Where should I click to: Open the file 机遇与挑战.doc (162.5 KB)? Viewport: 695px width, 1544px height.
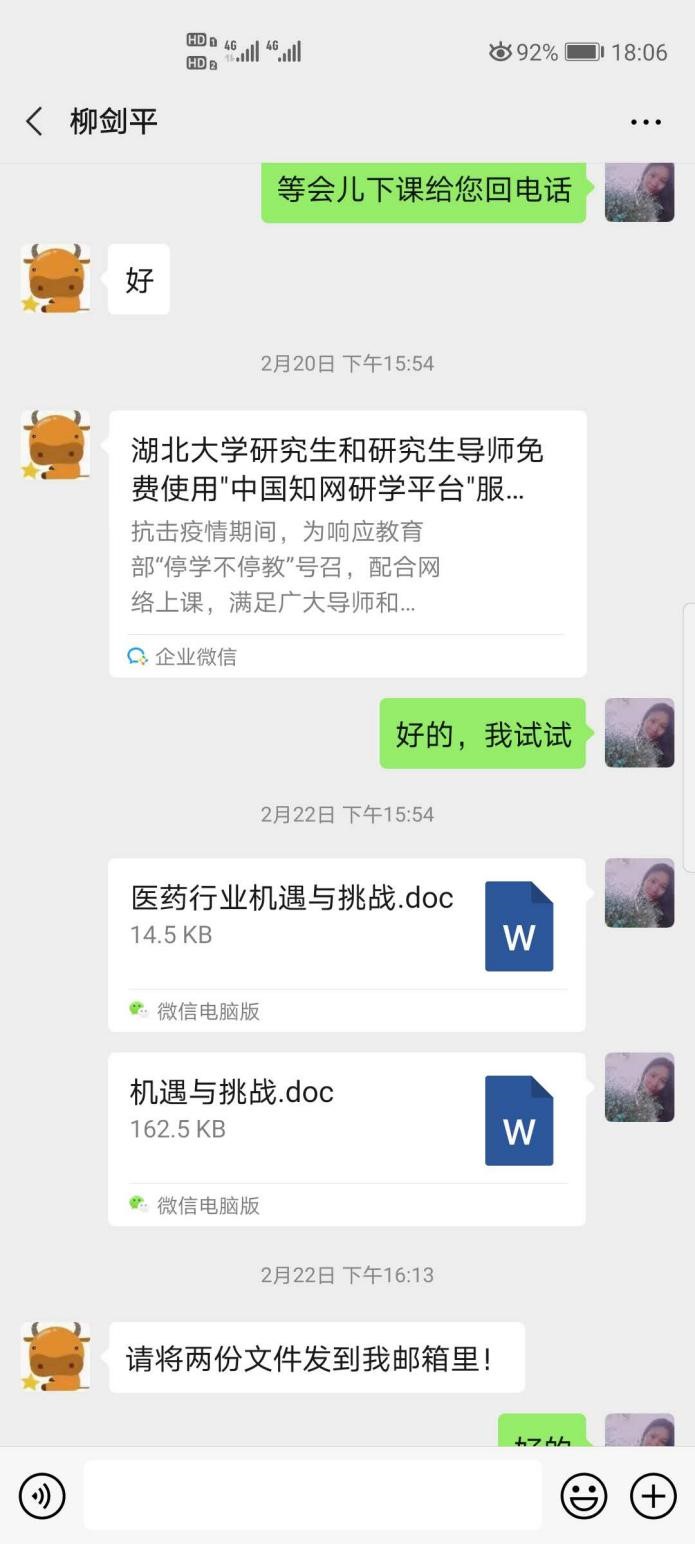pyautogui.click(x=346, y=1137)
